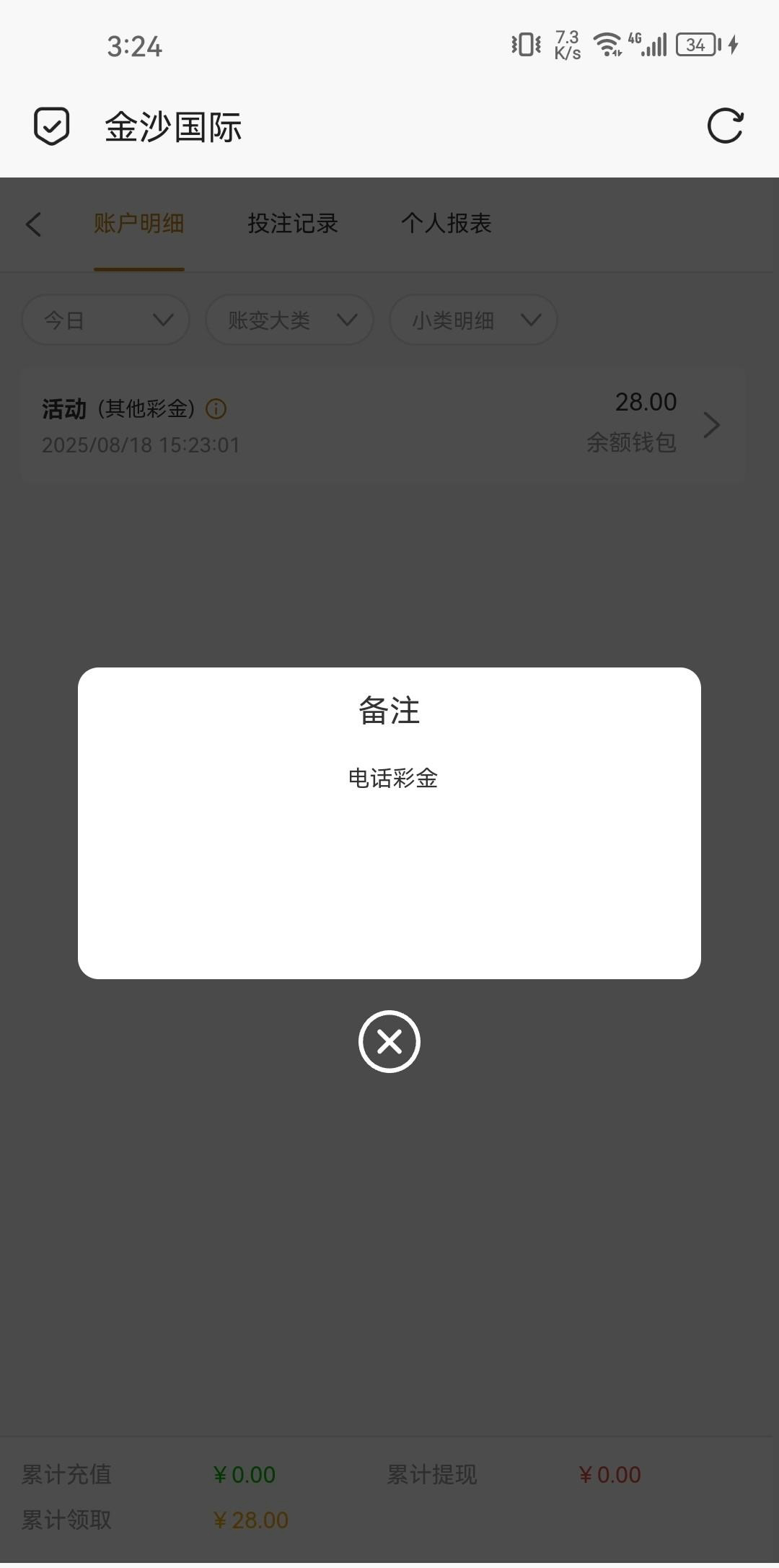Open the 个人报表 tab
The image size is (779, 1568).
[x=446, y=224]
